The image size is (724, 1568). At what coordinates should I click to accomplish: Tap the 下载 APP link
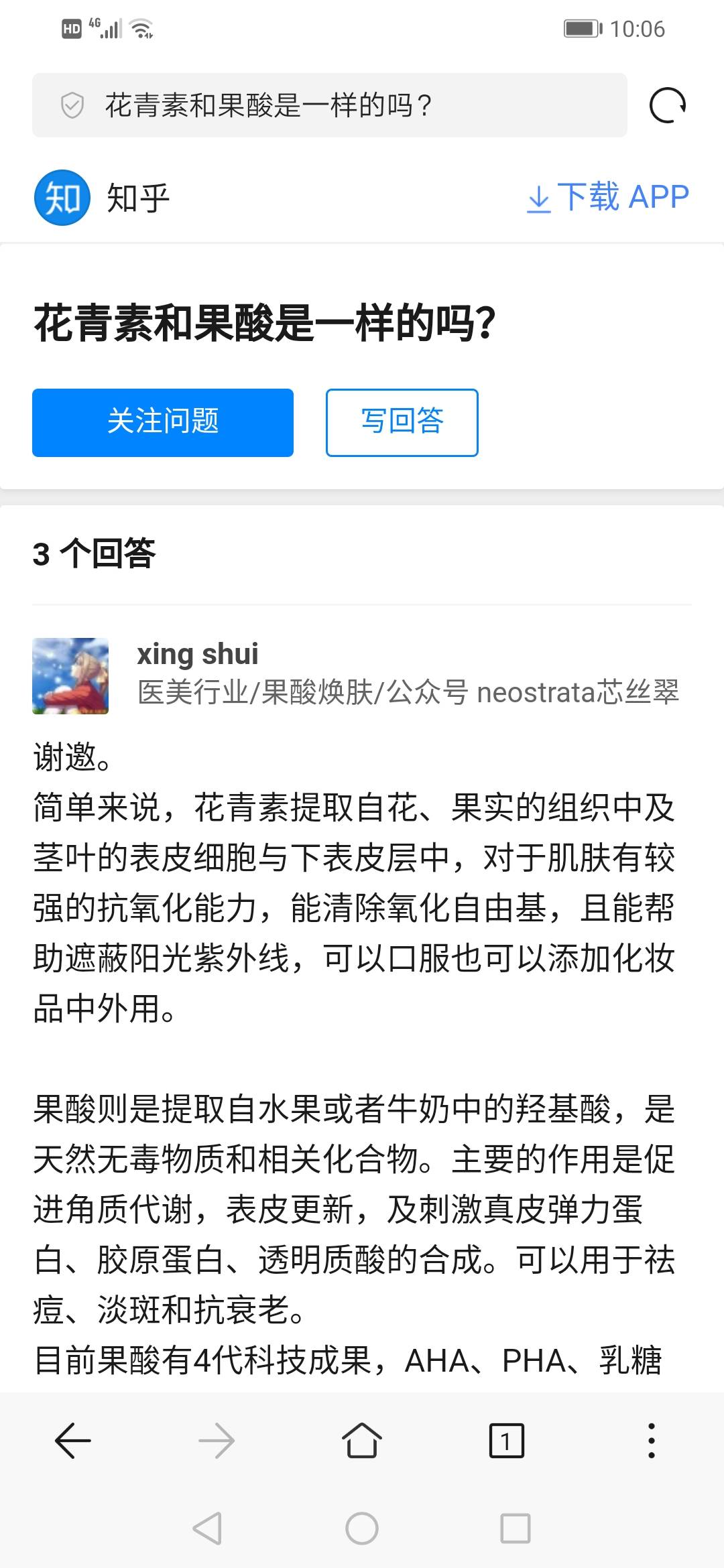pyautogui.click(x=608, y=198)
